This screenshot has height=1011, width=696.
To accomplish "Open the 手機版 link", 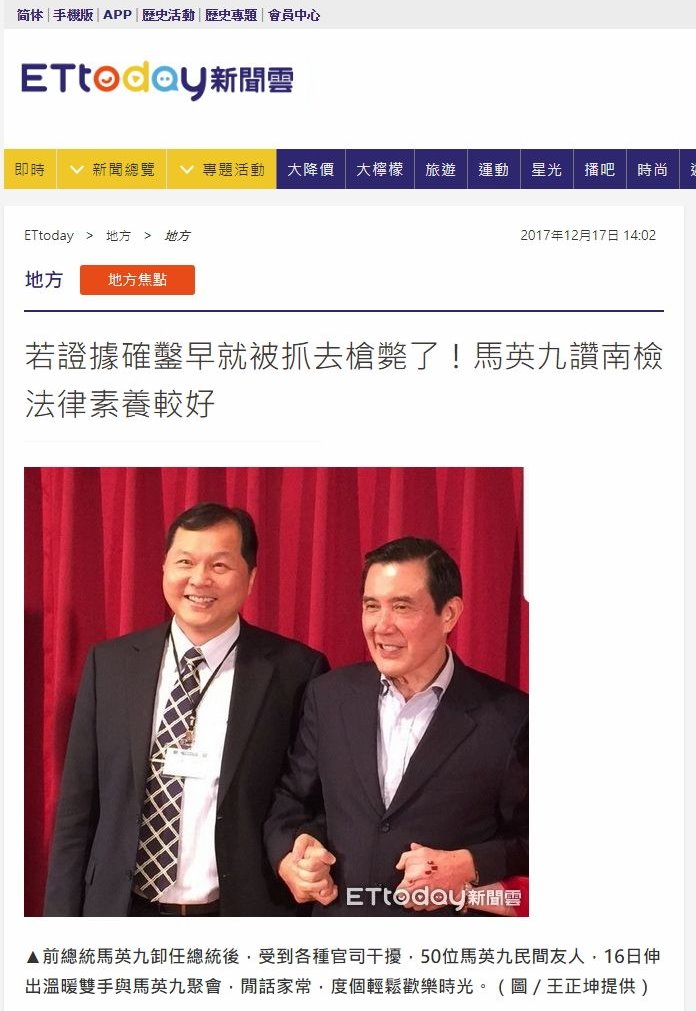I will point(74,15).
